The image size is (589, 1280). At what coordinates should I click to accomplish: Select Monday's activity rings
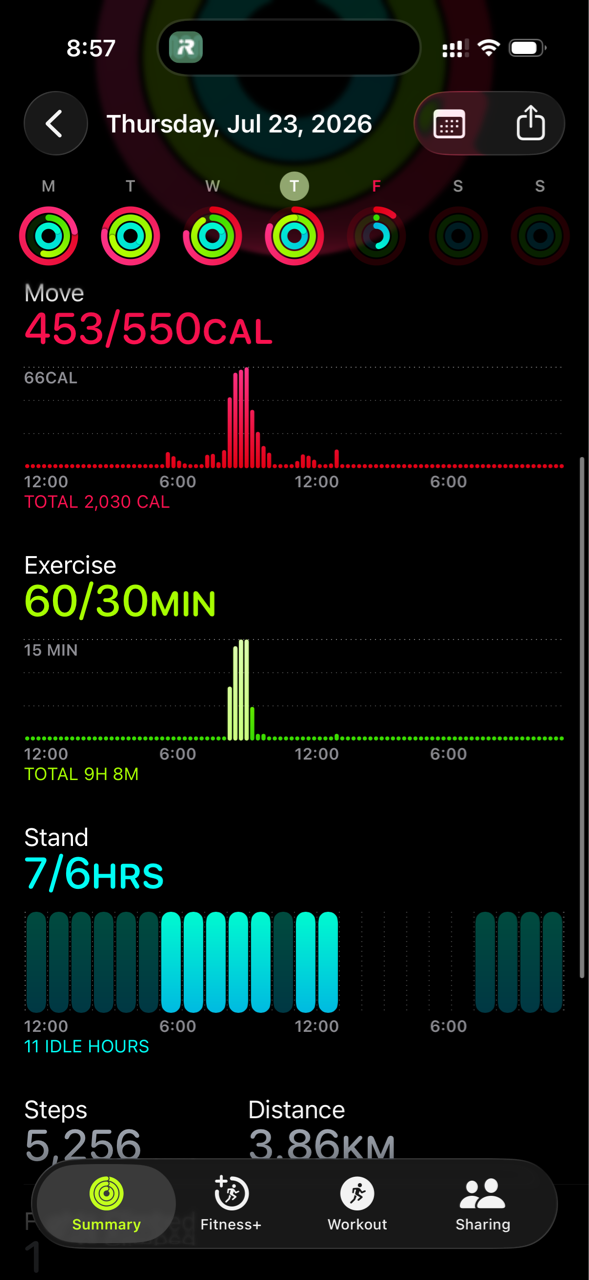click(48, 236)
